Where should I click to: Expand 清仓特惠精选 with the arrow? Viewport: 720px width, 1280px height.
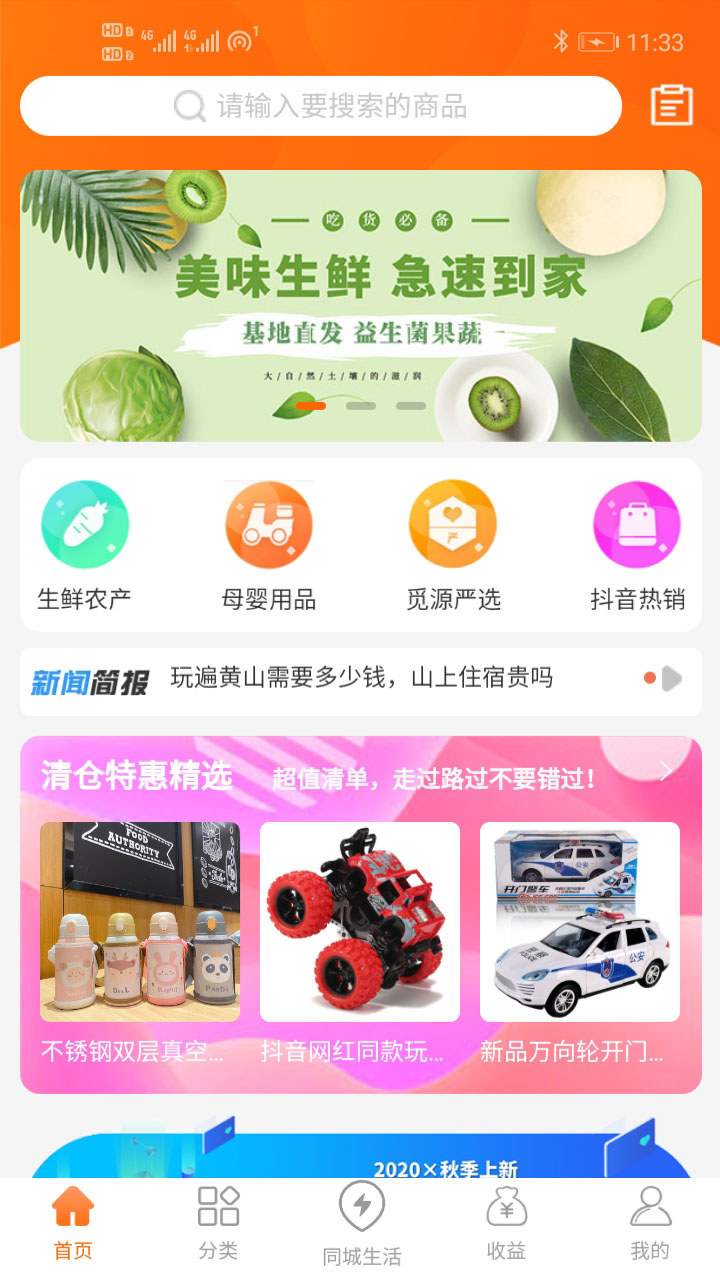pos(666,771)
